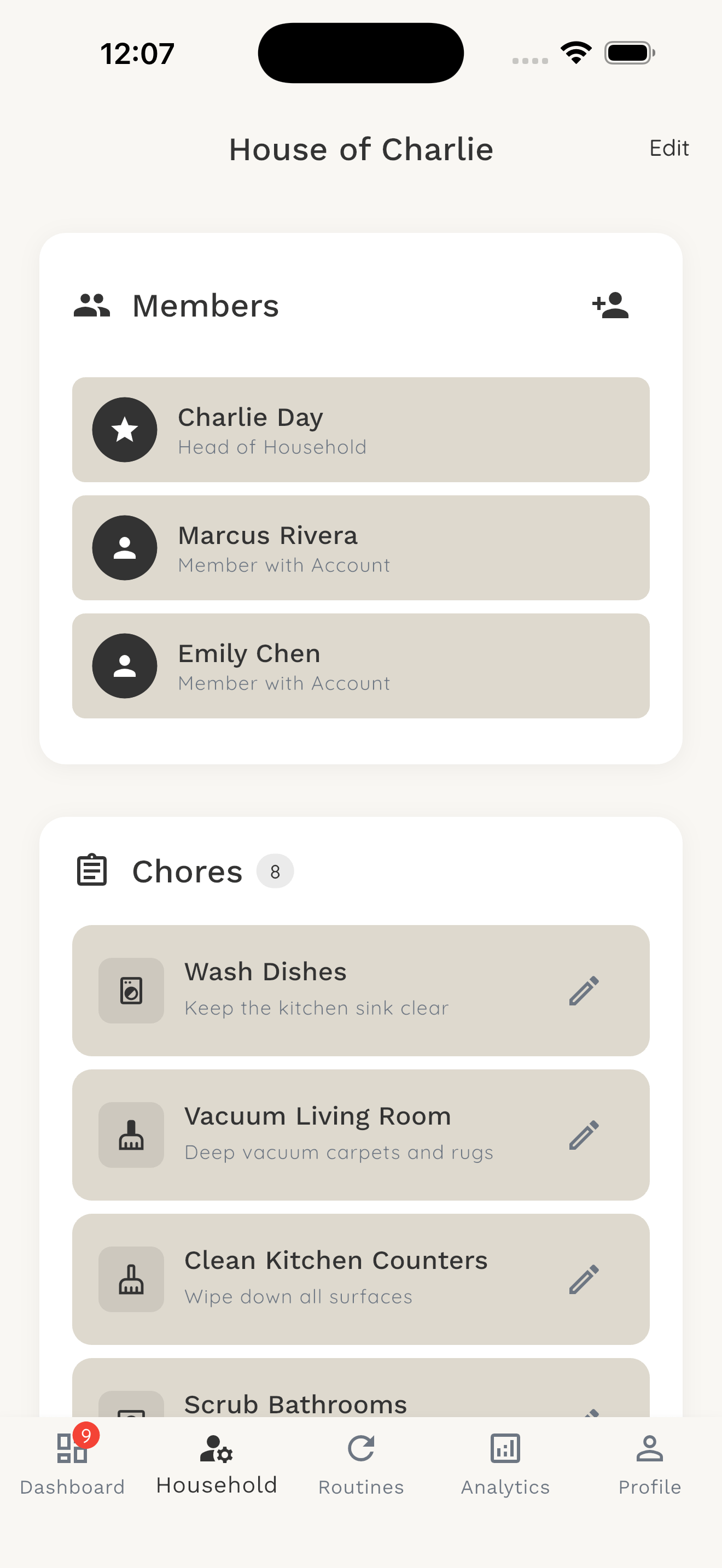The height and width of the screenshot is (1568, 722).
Task: Edit the Clean Kitchen Counters chore
Action: point(584,1279)
